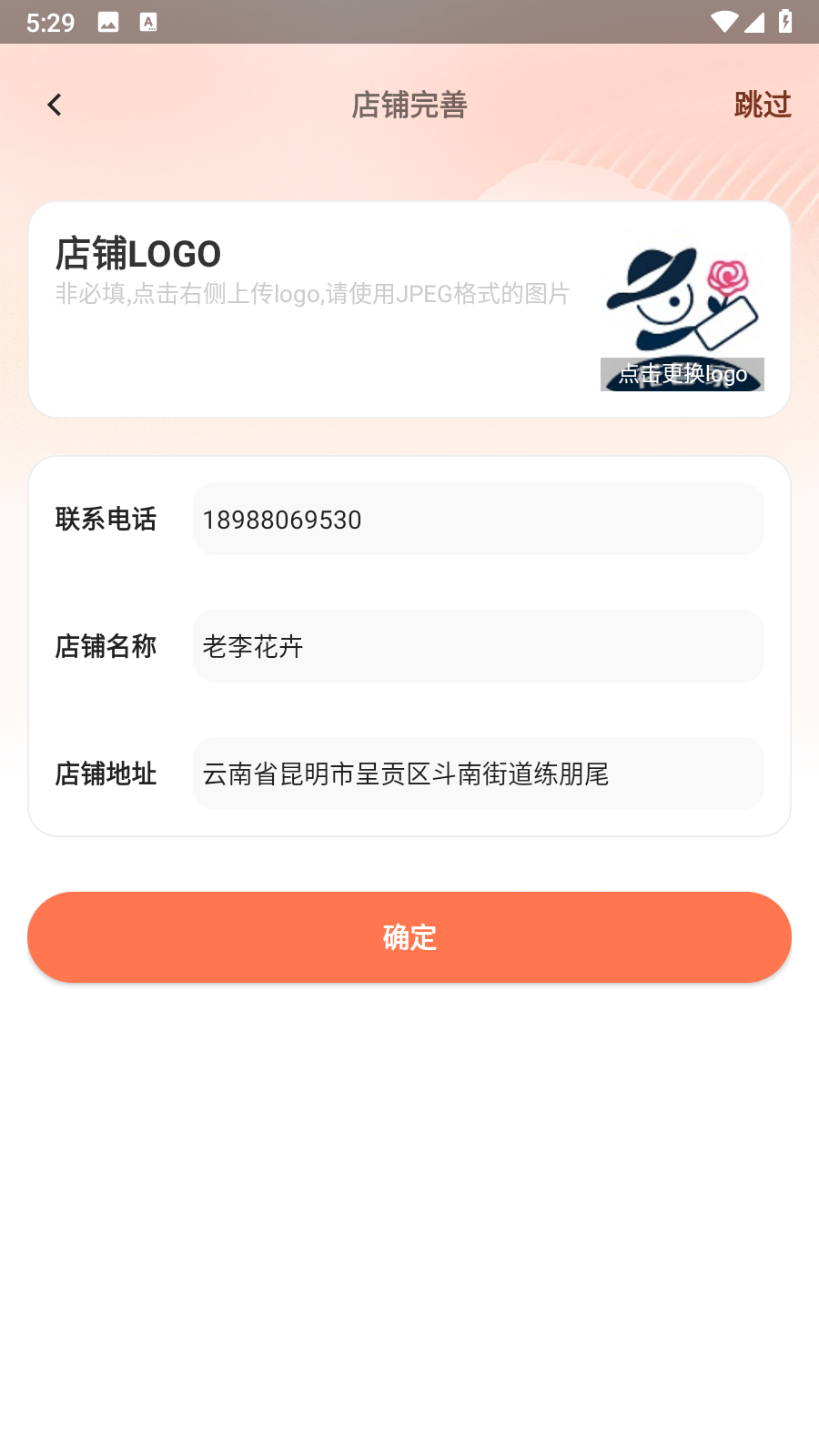Tap the cellular signal icon
The width and height of the screenshot is (819, 1456).
757,23
